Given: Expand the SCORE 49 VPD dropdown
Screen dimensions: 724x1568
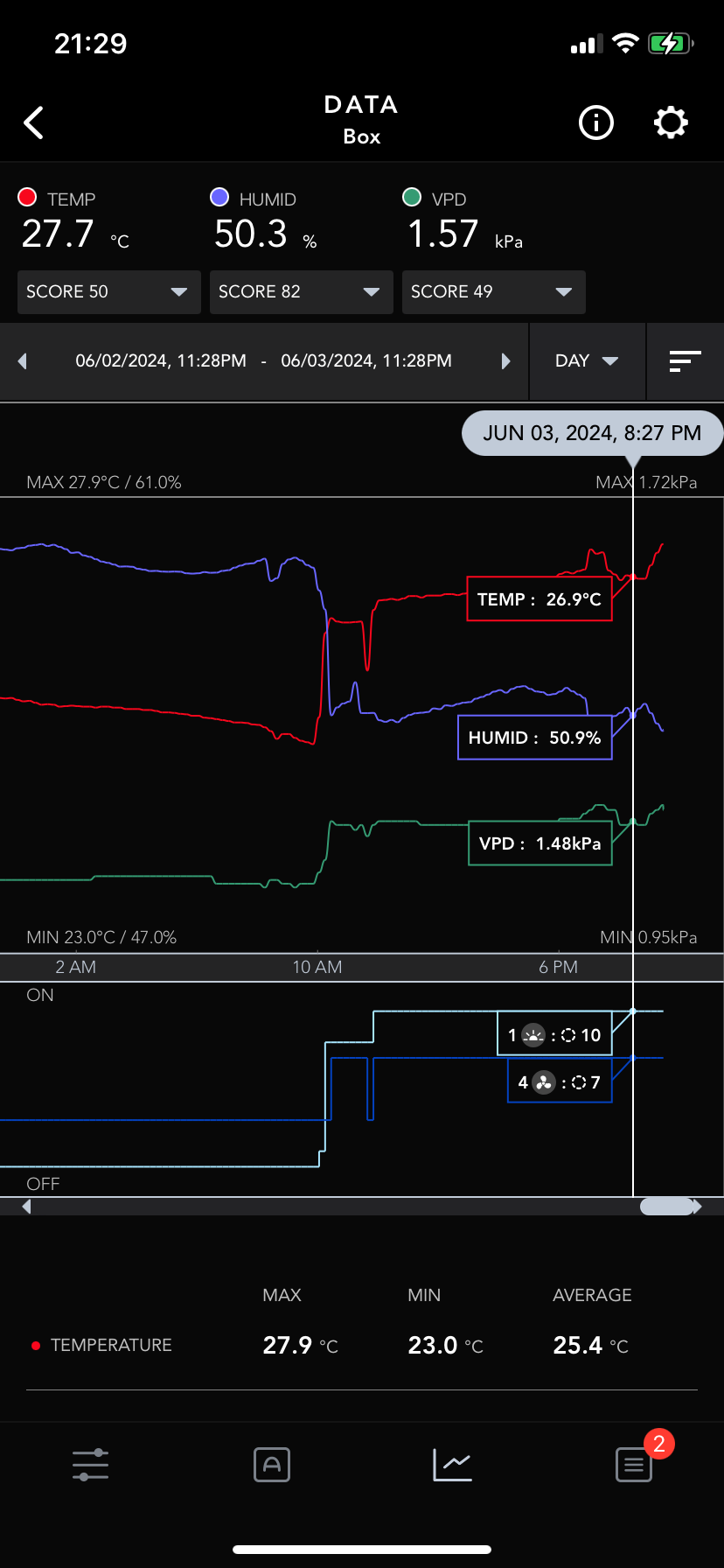Looking at the screenshot, I should pos(493,291).
